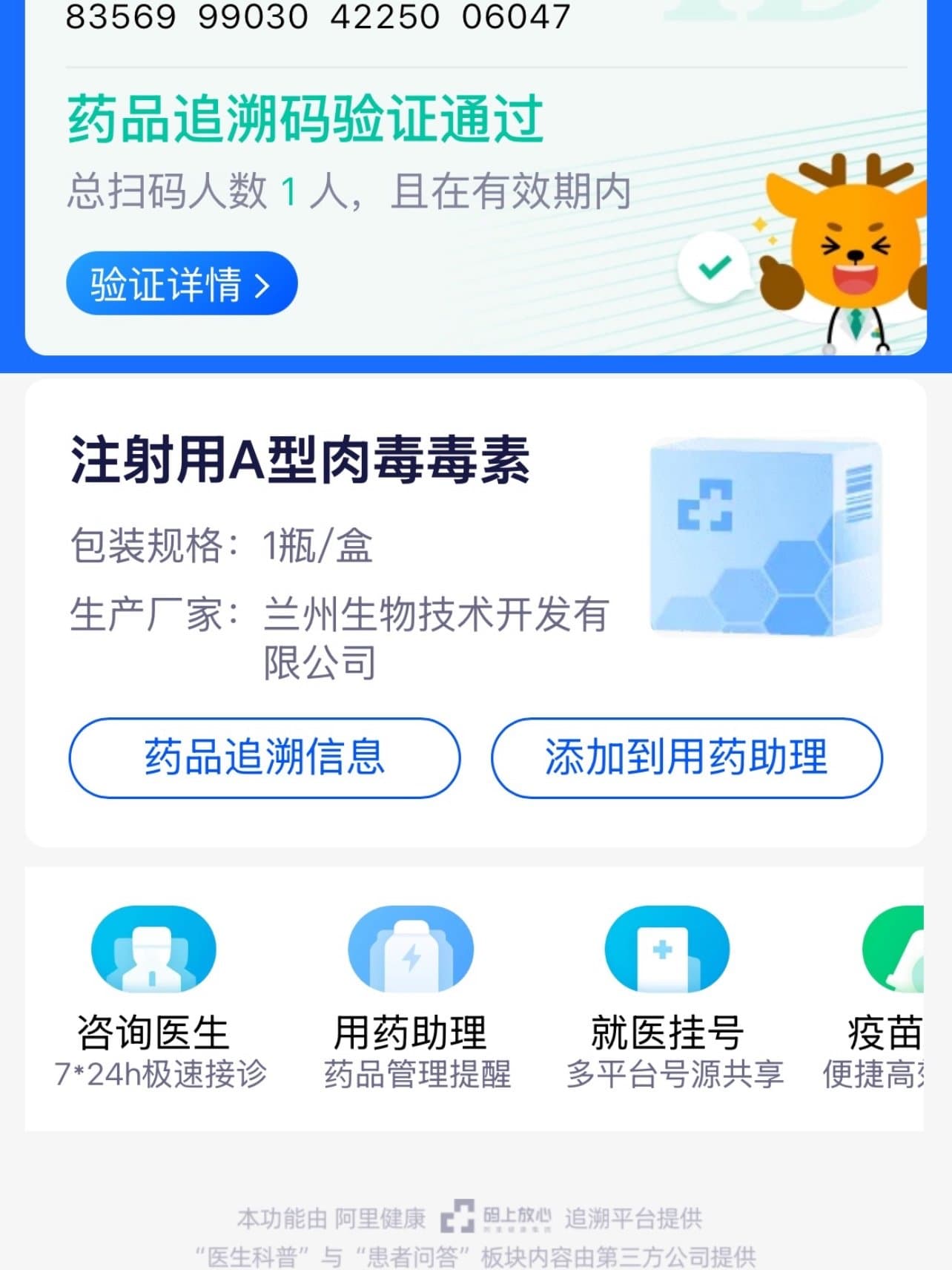Image resolution: width=952 pixels, height=1270 pixels.
Task: Open 验证详情 verification details
Action: (x=182, y=284)
